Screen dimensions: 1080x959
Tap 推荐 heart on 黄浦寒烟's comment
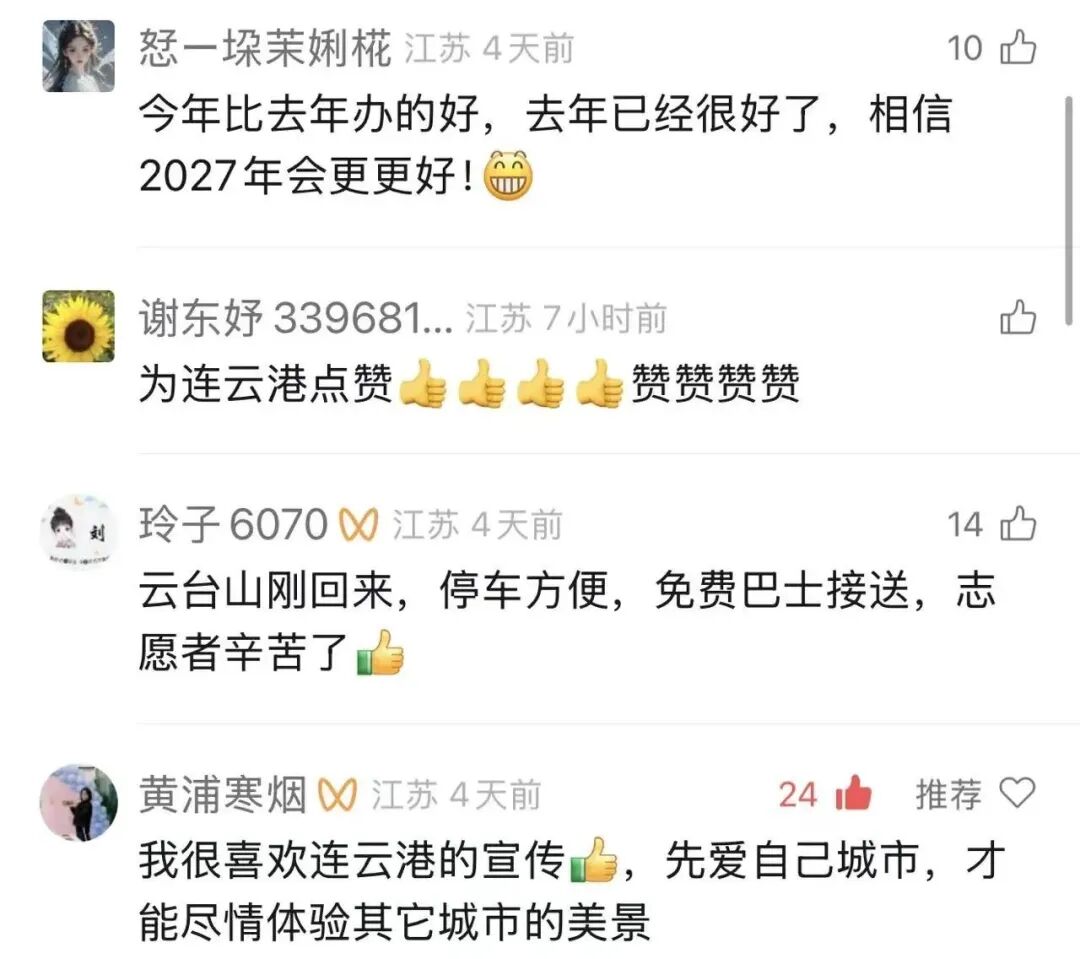(x=1017, y=794)
